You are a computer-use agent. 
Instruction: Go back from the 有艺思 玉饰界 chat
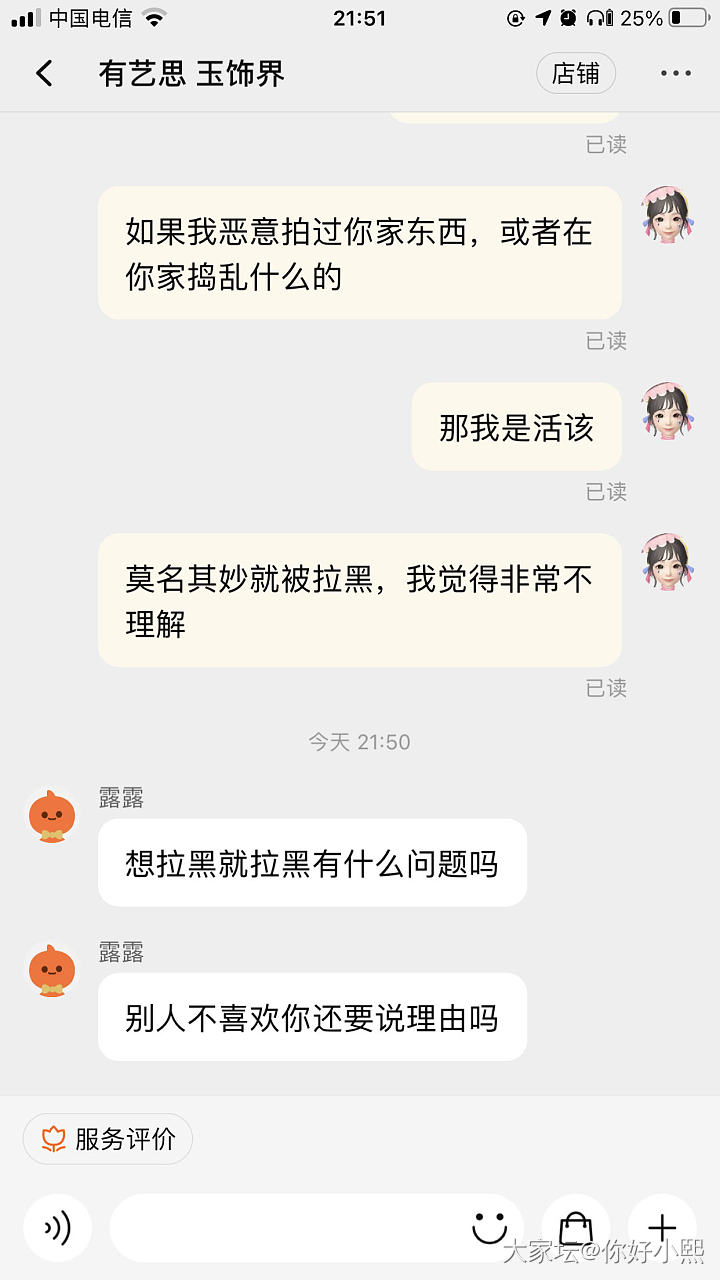44,73
